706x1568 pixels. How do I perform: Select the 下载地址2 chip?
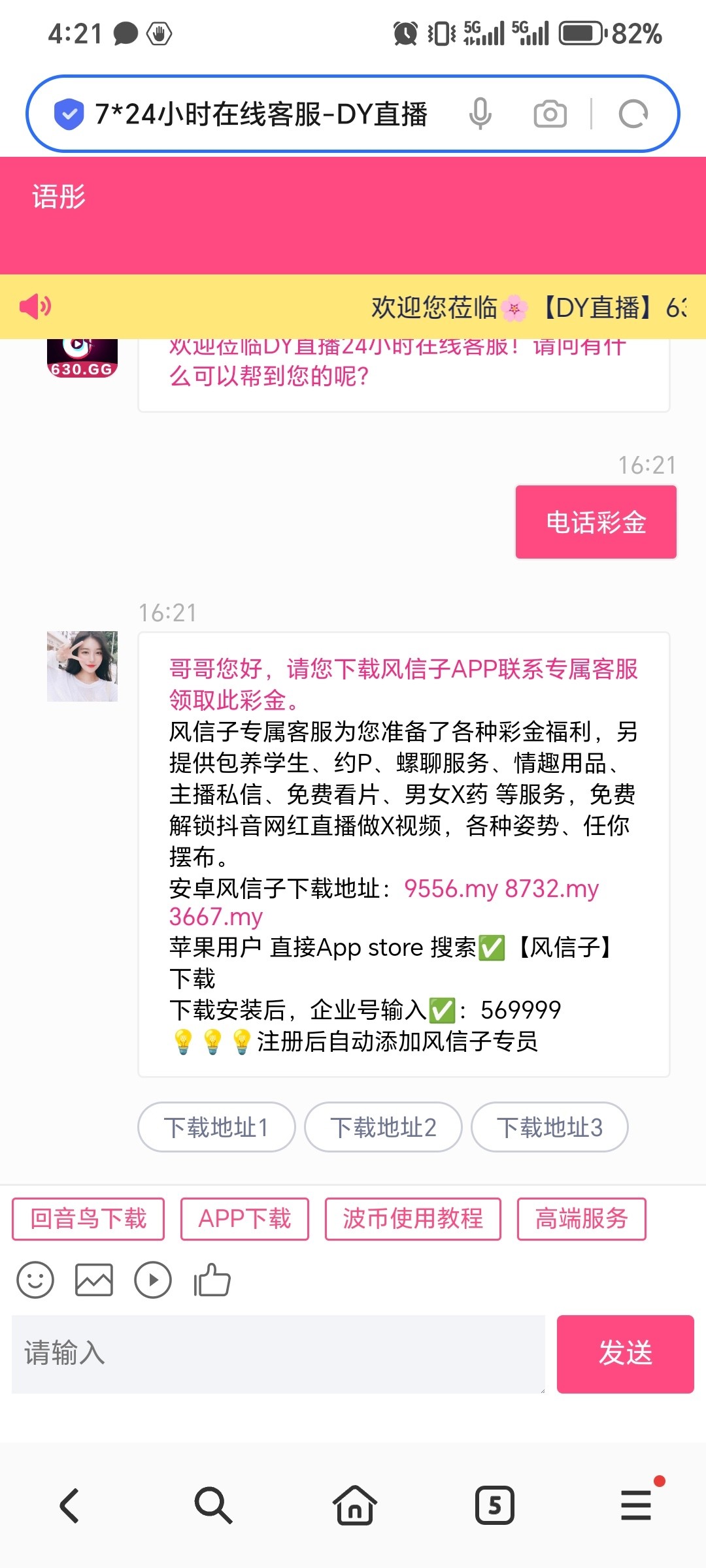(383, 1127)
